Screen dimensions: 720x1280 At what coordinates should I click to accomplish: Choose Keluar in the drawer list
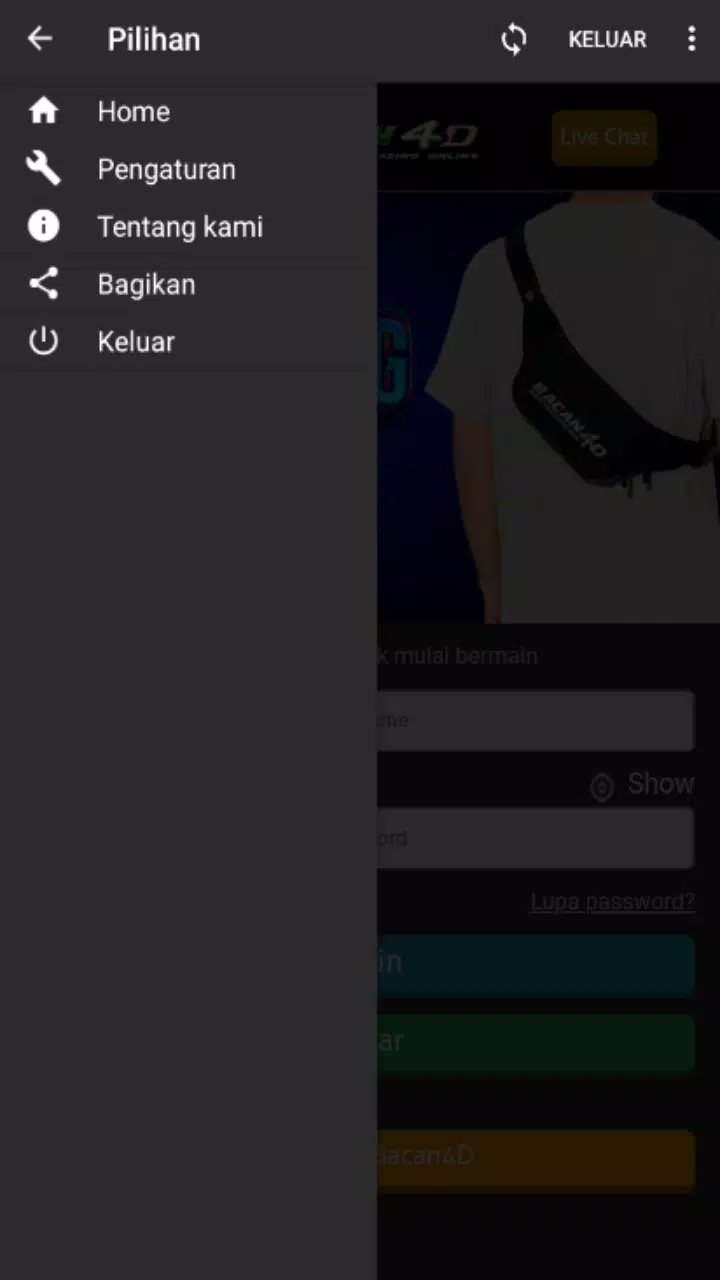point(188,342)
